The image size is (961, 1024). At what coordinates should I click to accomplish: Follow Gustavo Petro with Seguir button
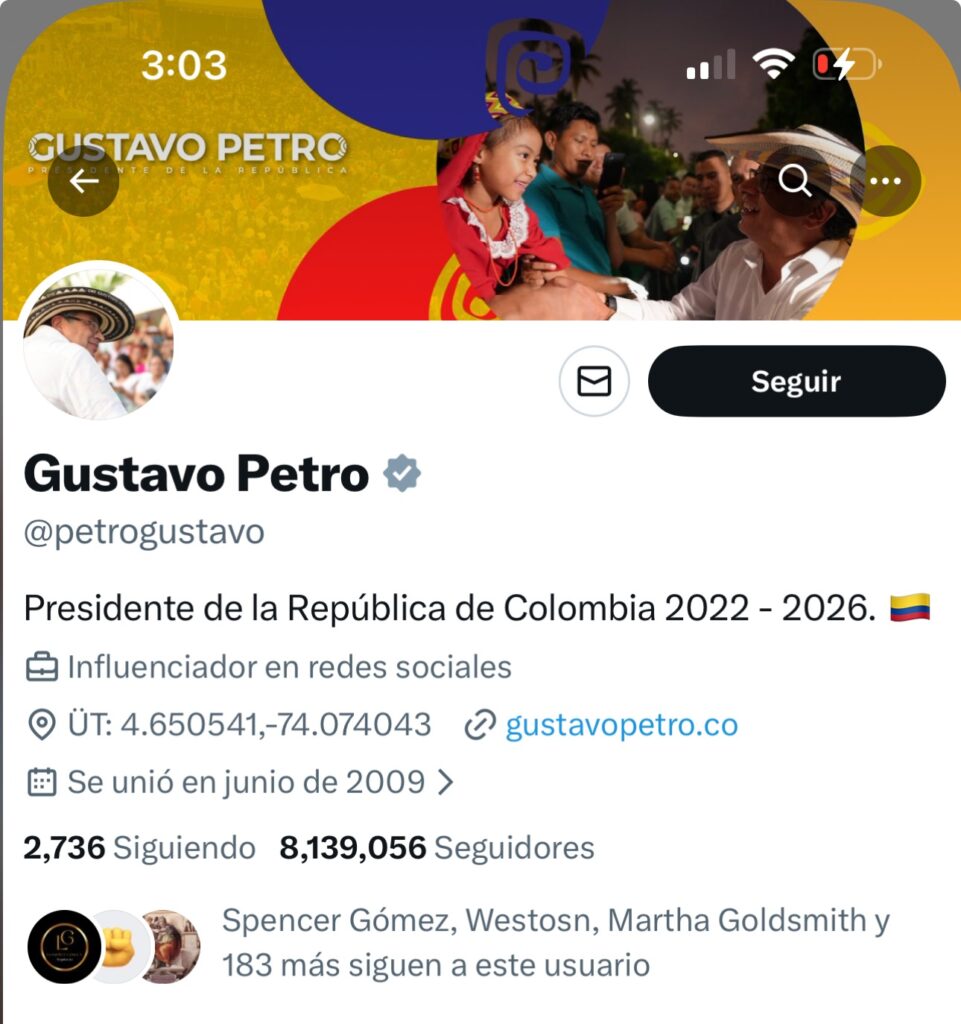(796, 381)
